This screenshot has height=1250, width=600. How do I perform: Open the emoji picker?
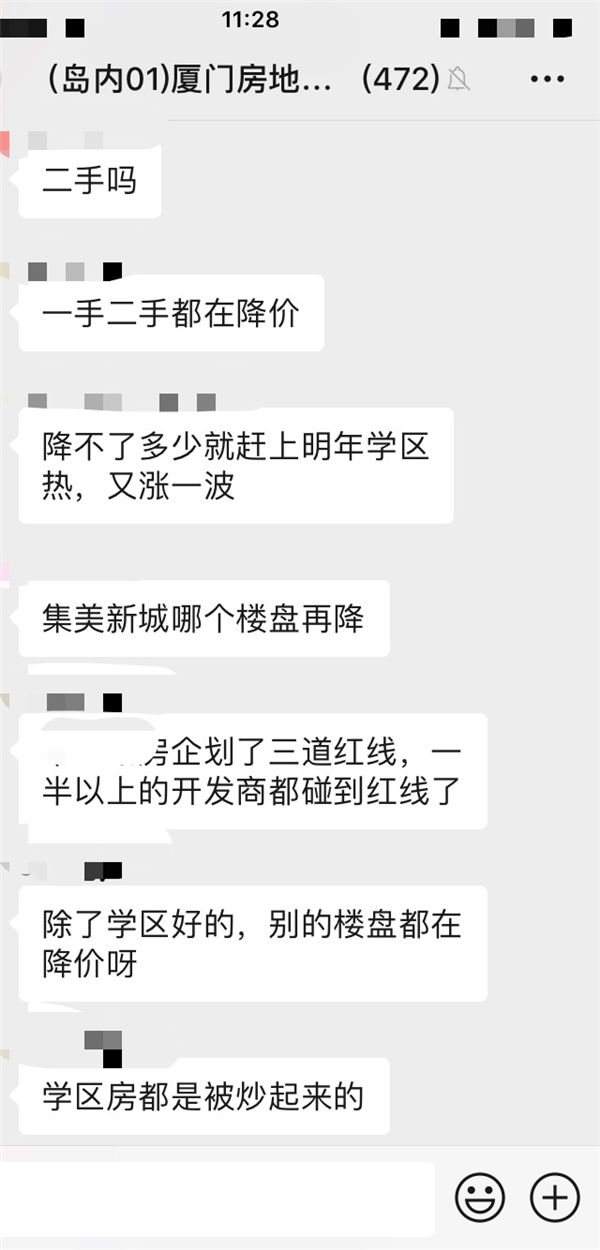coord(480,1197)
